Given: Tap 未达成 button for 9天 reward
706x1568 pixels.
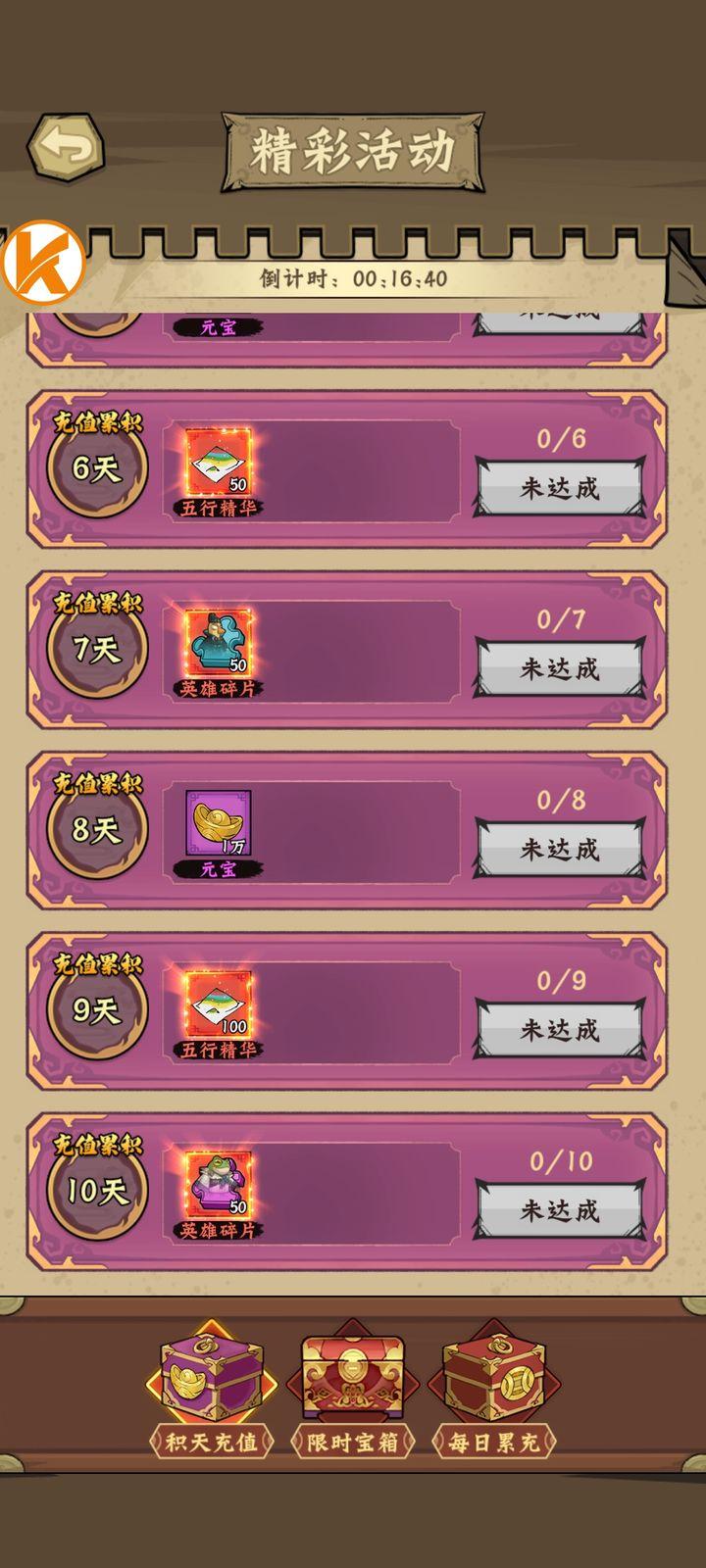Looking at the screenshot, I should pyautogui.click(x=560, y=1028).
